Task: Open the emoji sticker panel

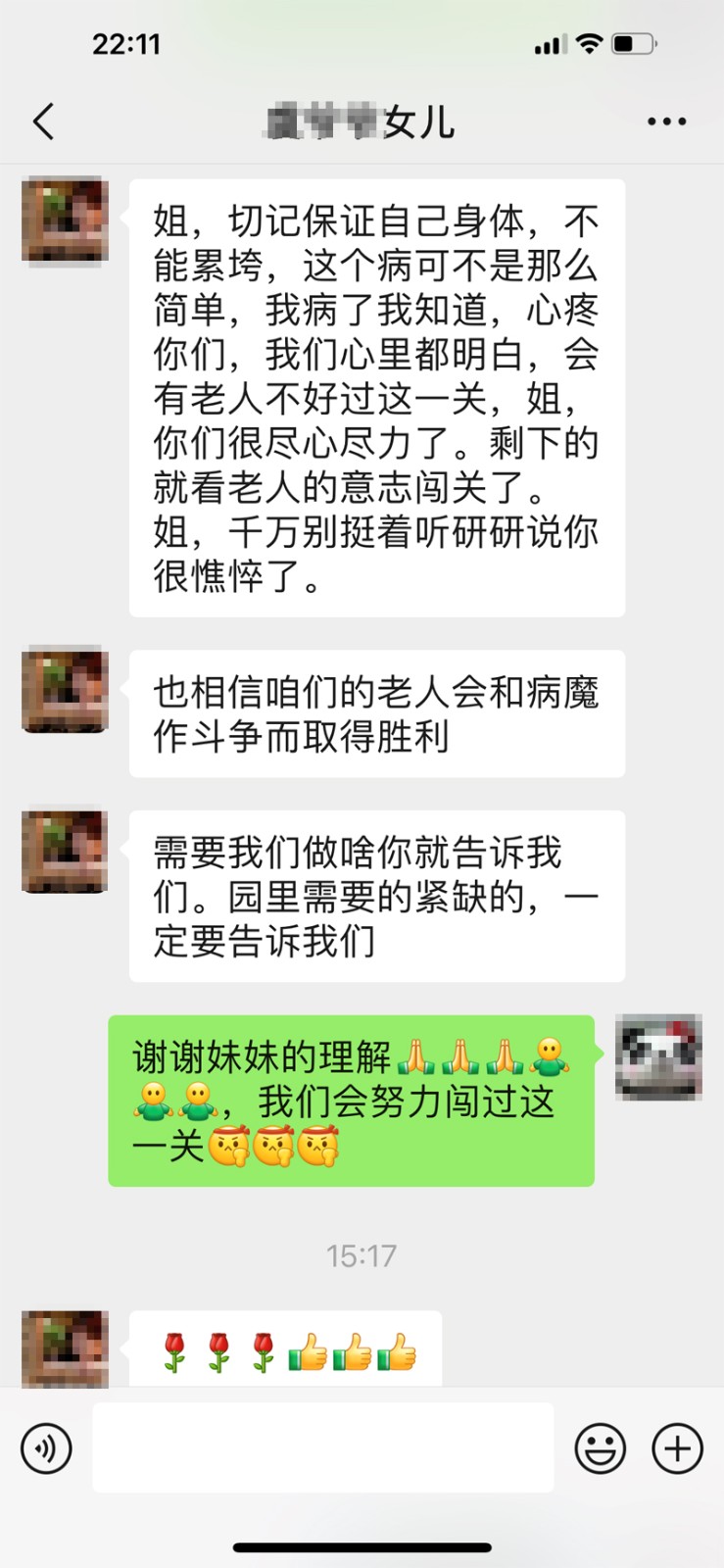Action: [x=600, y=1447]
